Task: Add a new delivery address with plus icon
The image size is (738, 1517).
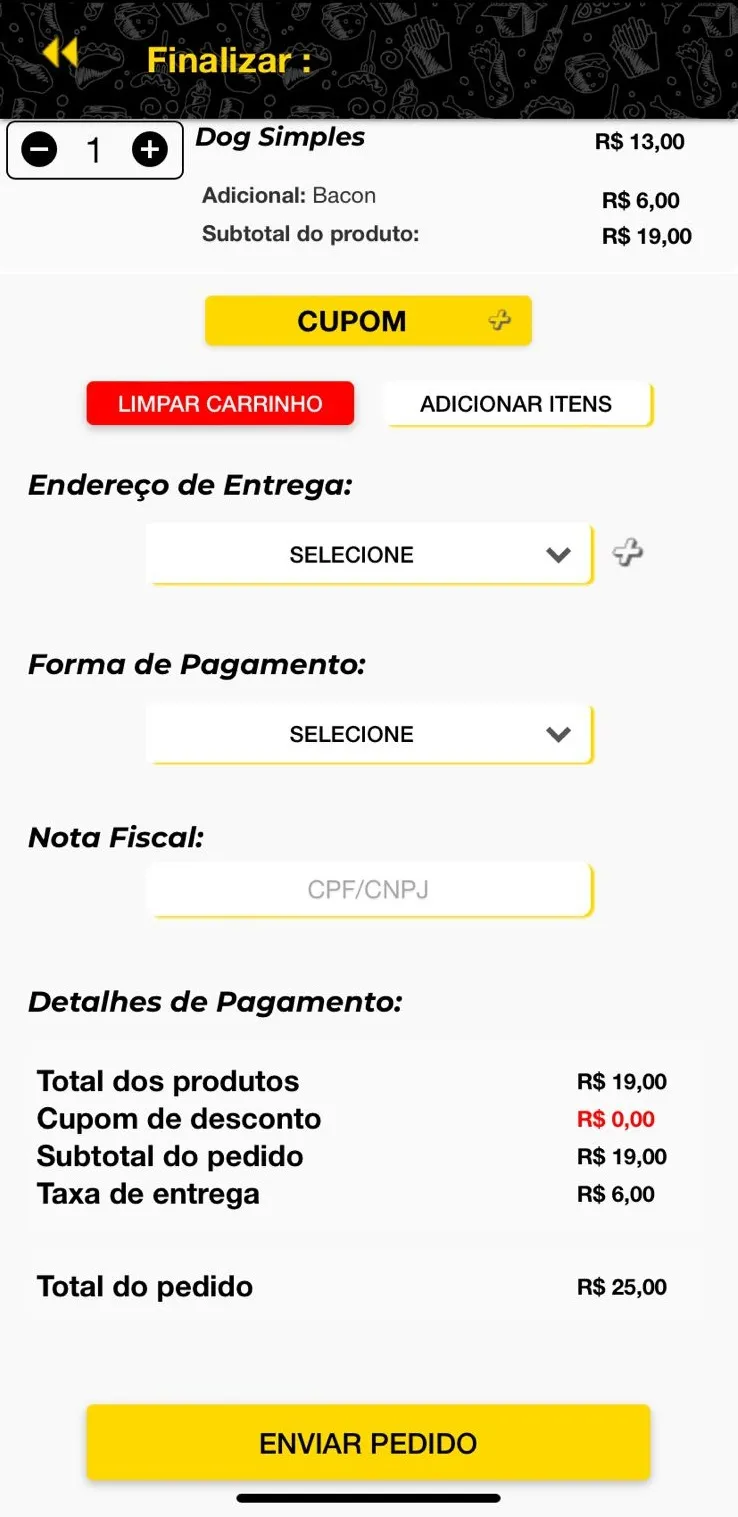Action: coord(627,552)
